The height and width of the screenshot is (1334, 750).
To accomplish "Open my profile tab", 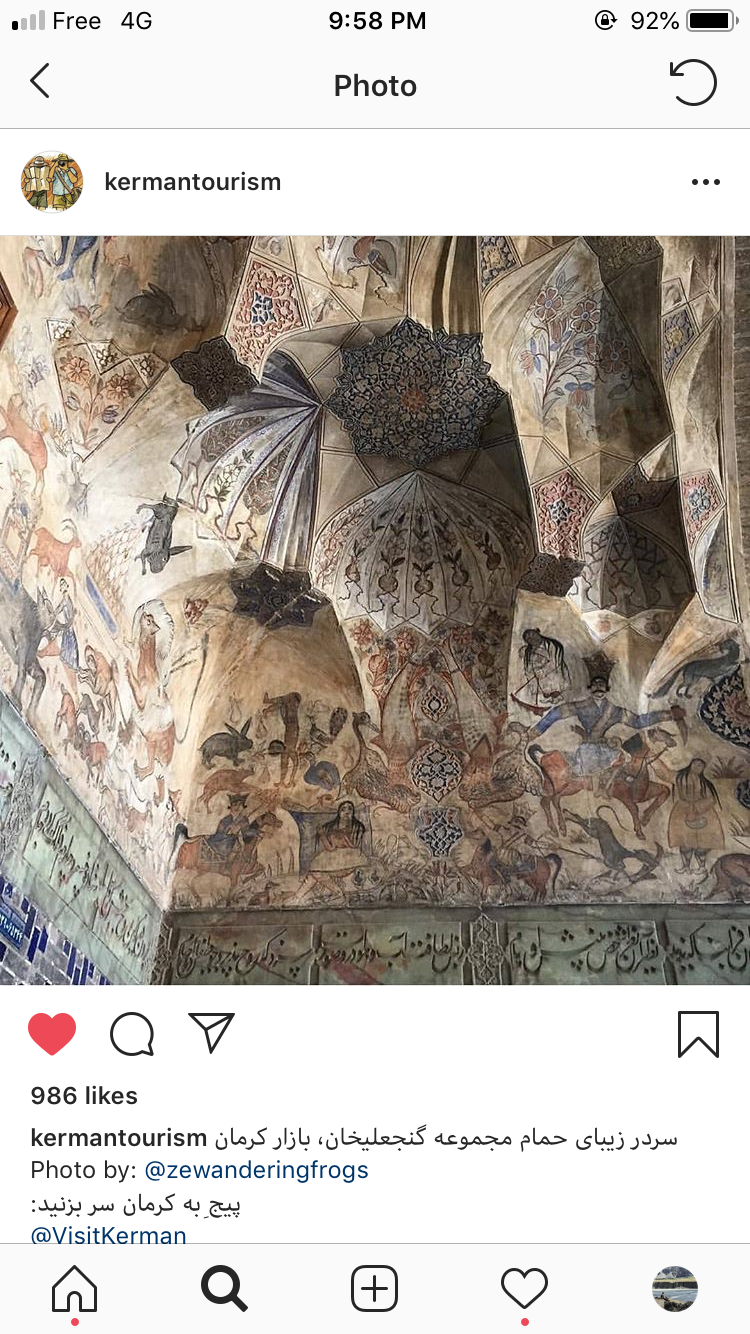I will coord(675,1289).
